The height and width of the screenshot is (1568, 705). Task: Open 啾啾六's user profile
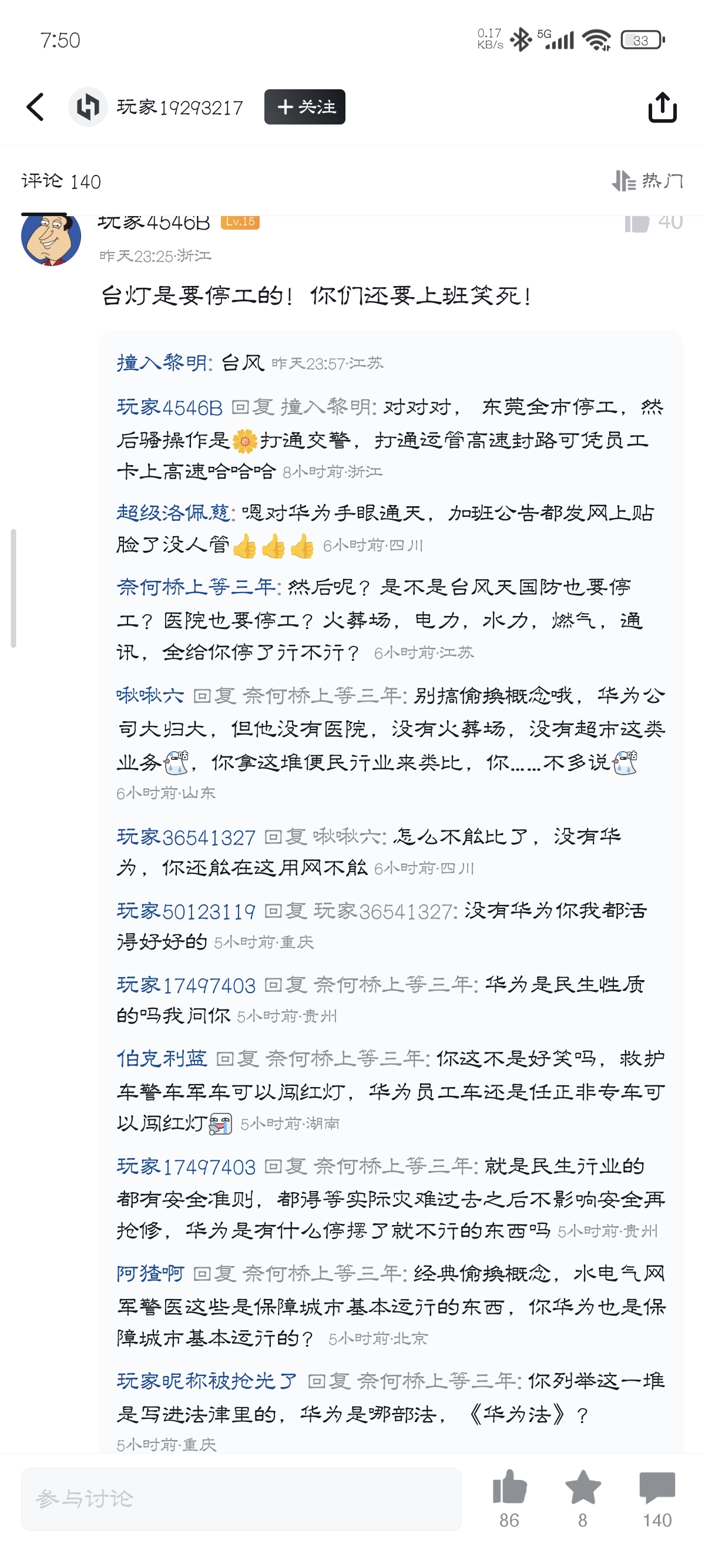150,695
